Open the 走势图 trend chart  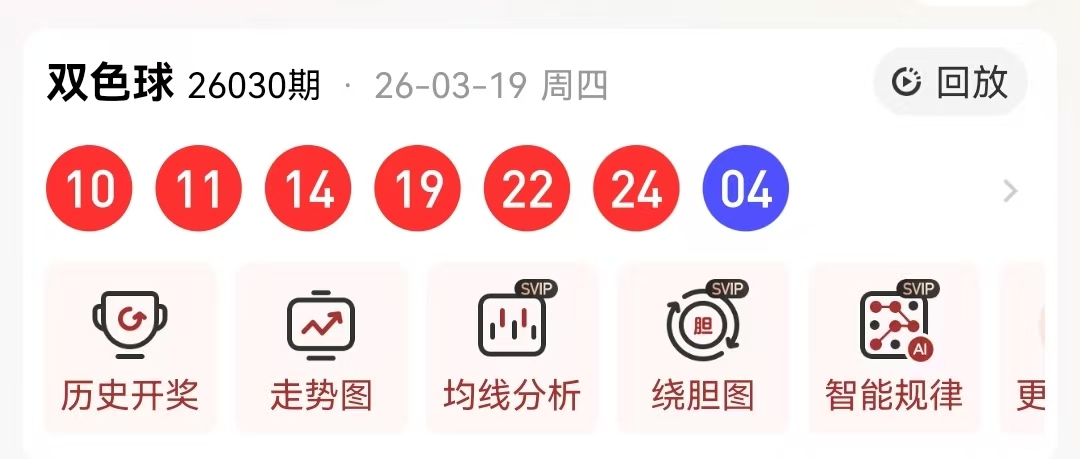pyautogui.click(x=321, y=348)
